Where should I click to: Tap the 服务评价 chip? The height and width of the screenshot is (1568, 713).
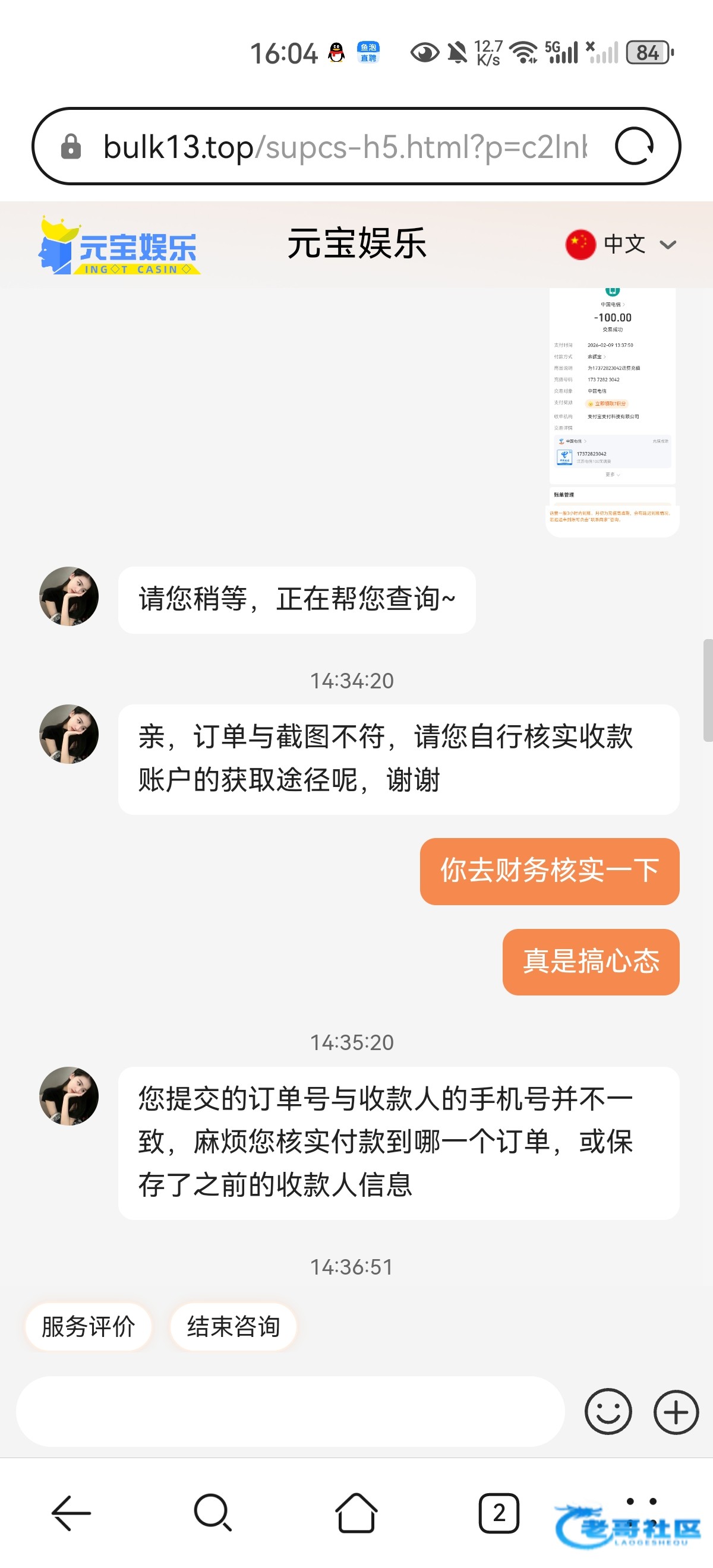click(x=89, y=1326)
